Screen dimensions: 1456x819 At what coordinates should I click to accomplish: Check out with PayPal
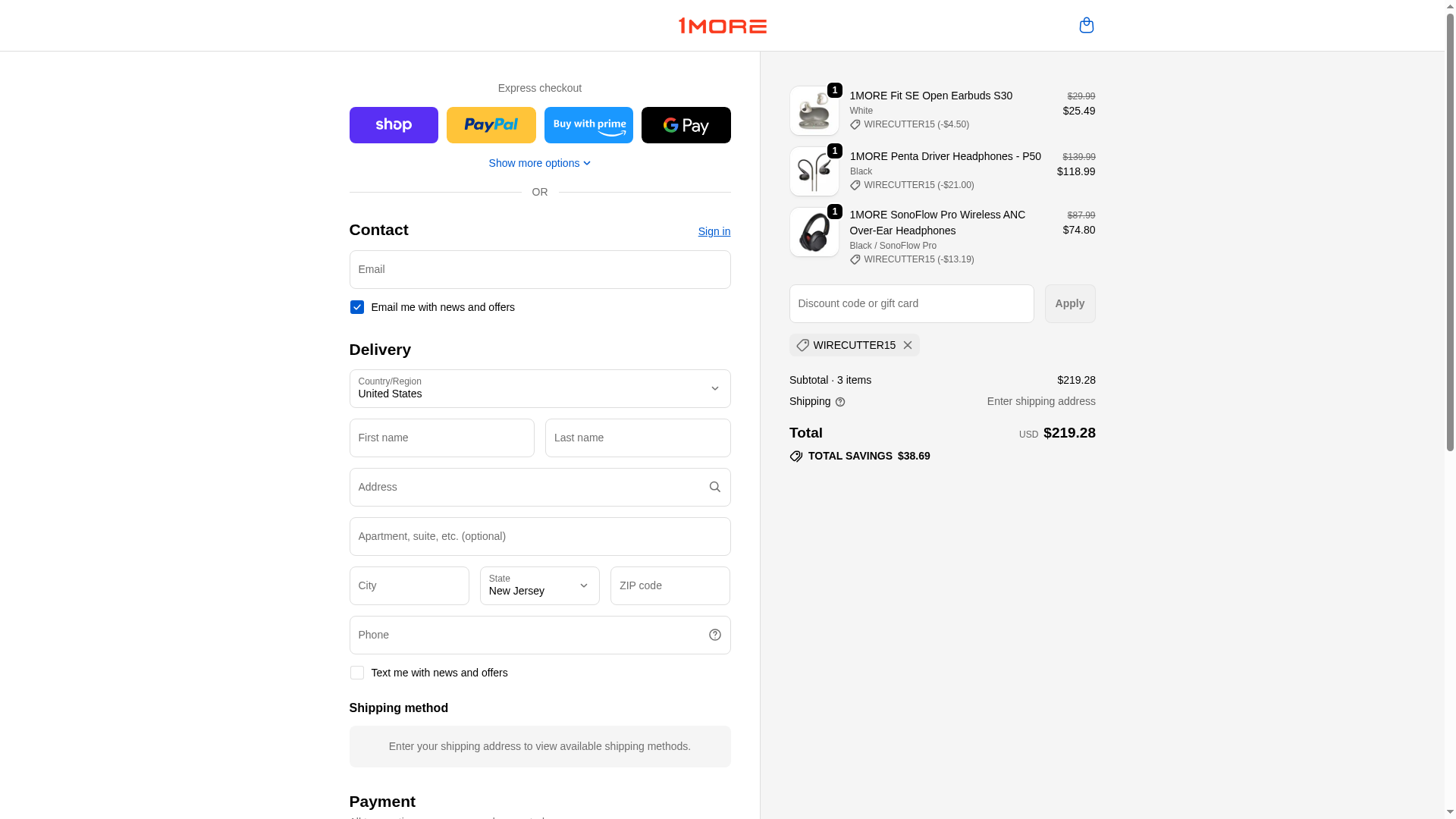491,125
